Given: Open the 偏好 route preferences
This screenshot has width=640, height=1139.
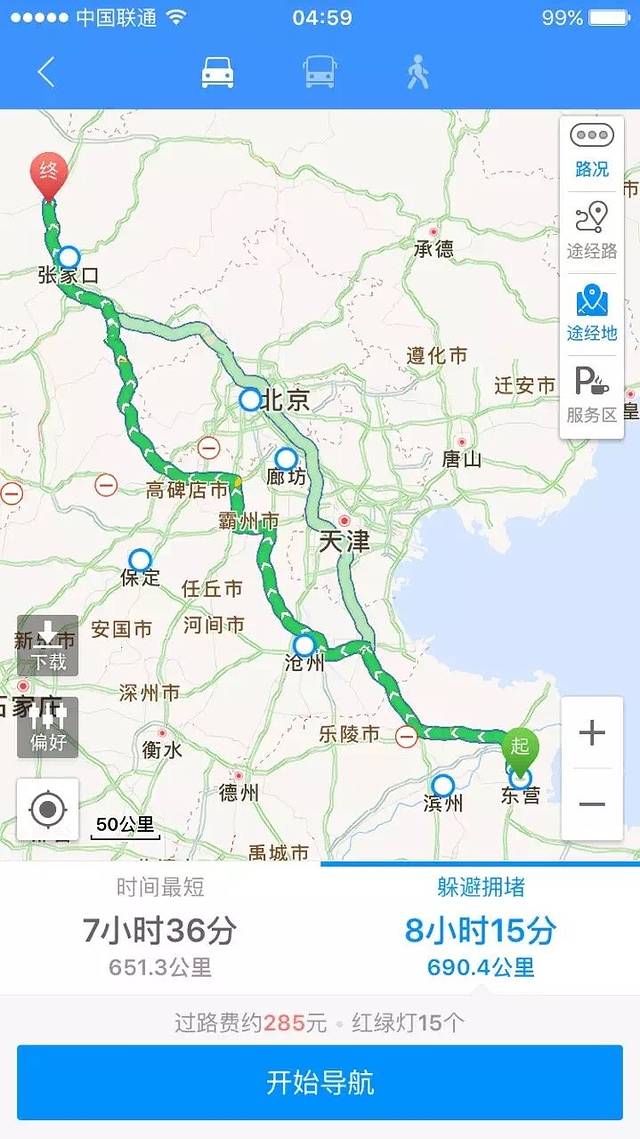Looking at the screenshot, I should (x=47, y=727).
